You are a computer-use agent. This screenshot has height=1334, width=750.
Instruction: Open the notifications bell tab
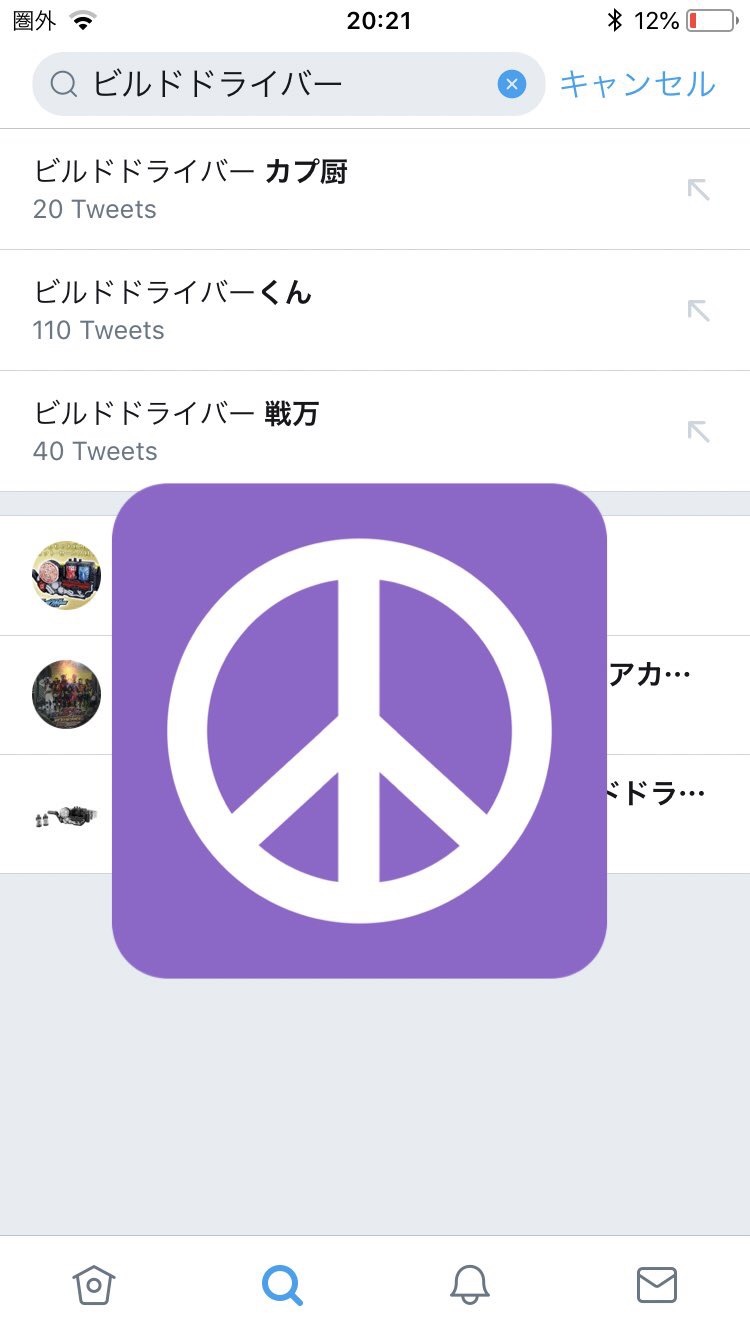click(x=469, y=1285)
